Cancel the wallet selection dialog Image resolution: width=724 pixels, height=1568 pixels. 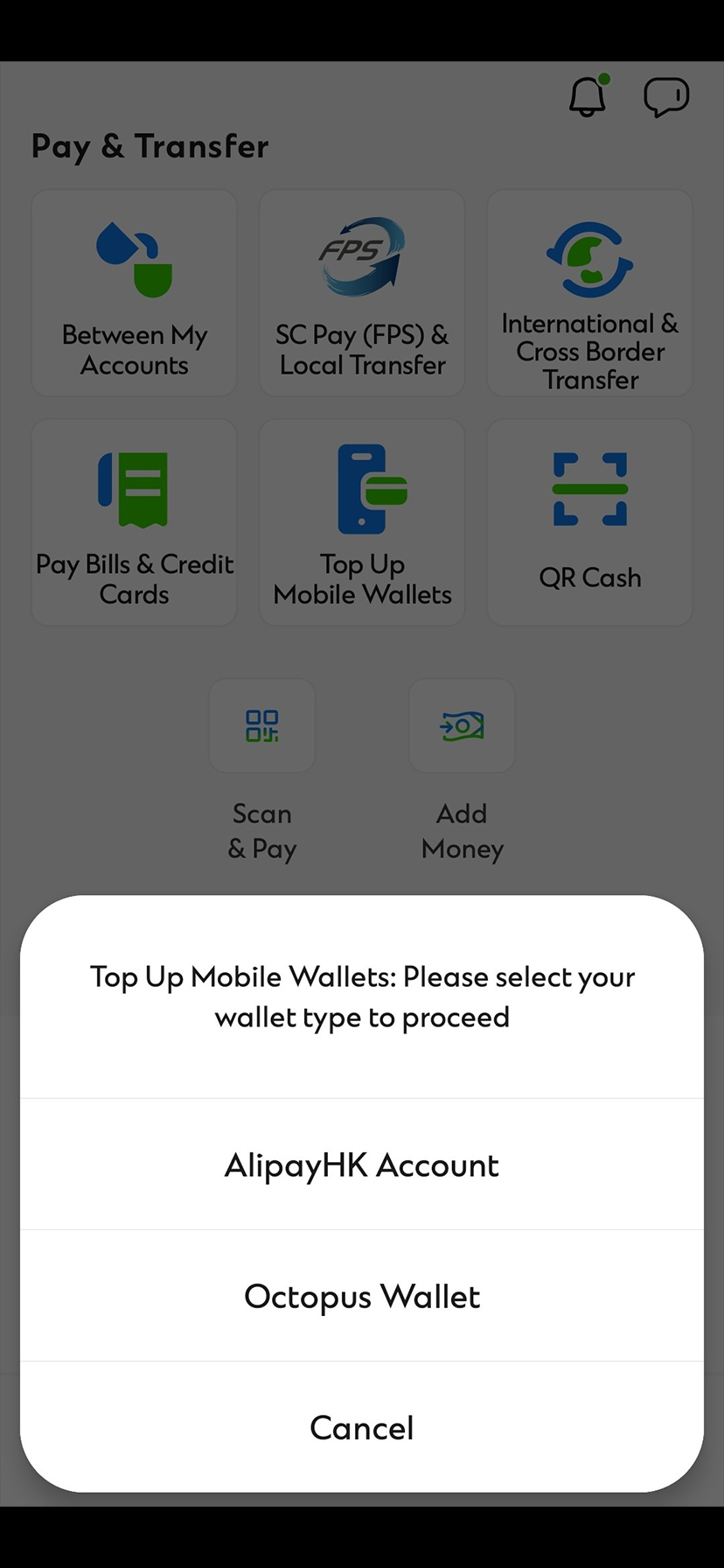(x=361, y=1427)
